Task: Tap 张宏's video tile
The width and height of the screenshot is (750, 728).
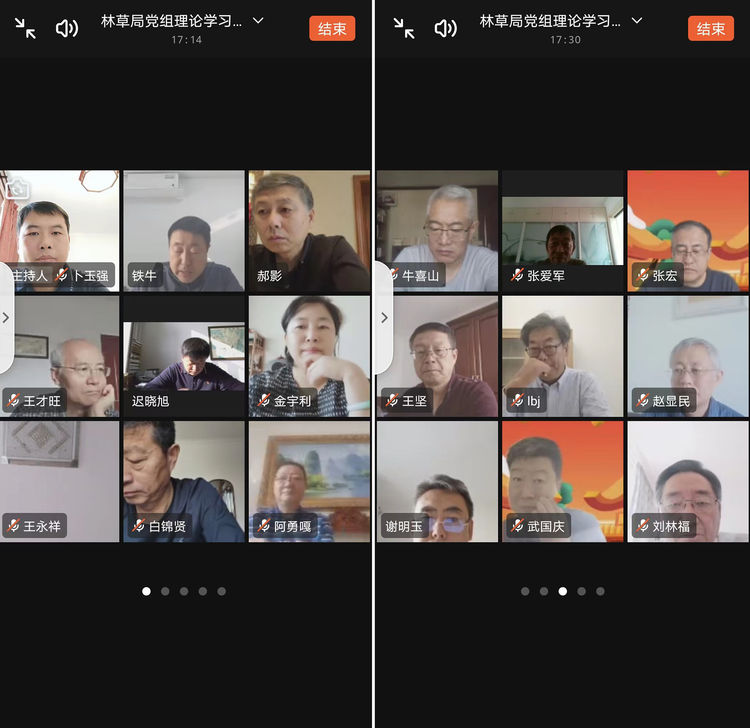Action: [688, 231]
